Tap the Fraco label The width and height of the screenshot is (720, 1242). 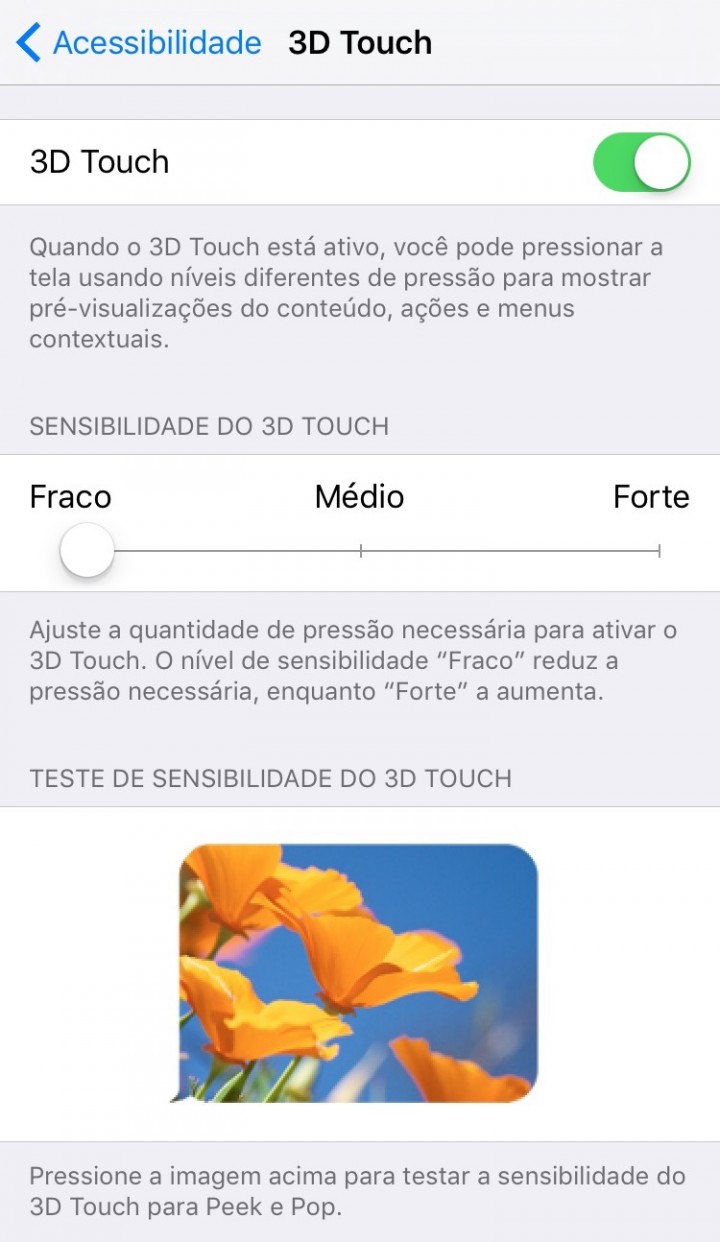(70, 496)
